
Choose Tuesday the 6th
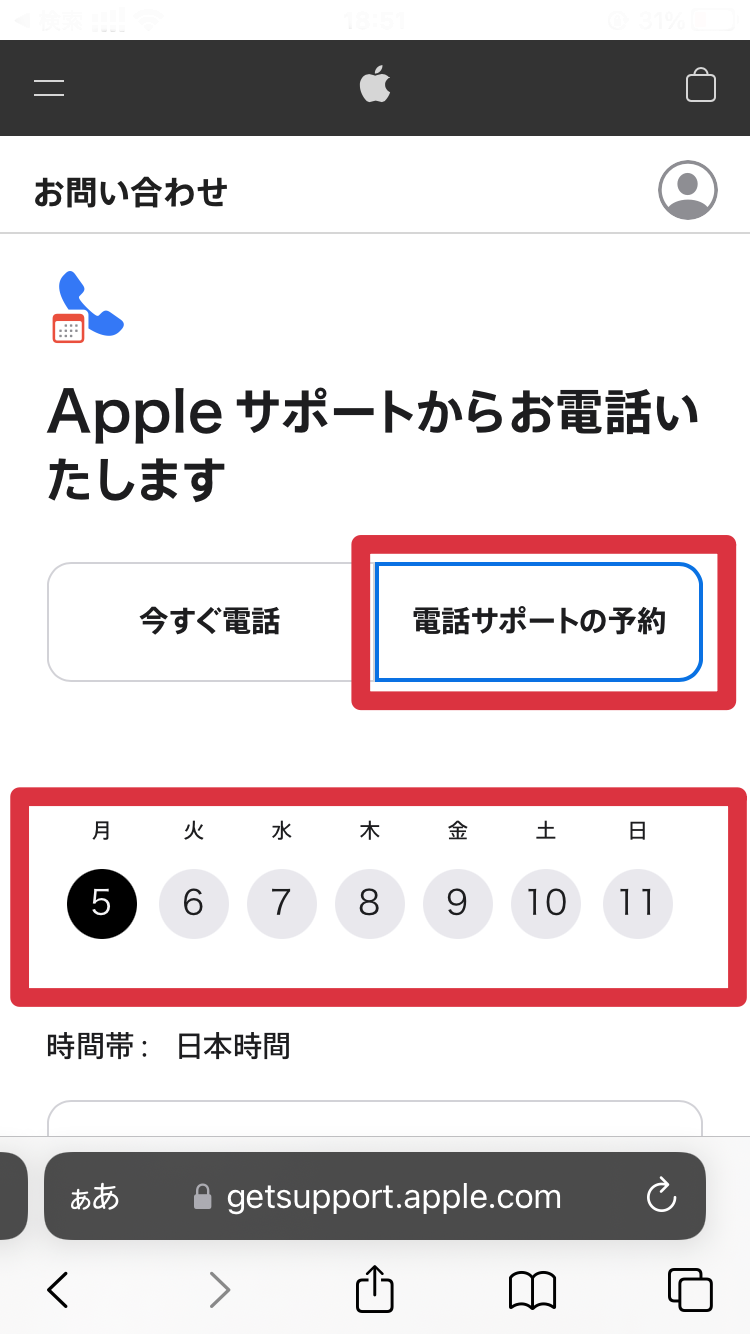(194, 903)
